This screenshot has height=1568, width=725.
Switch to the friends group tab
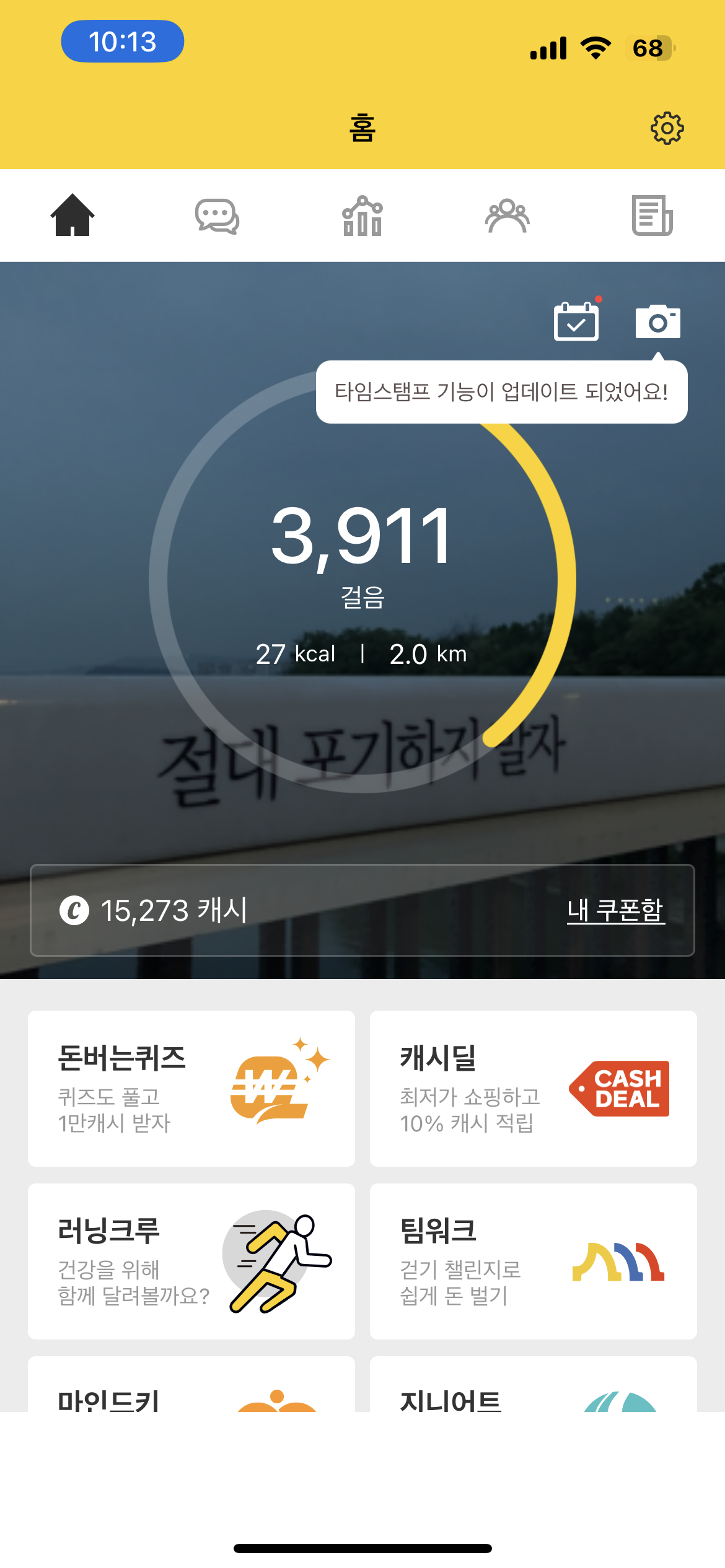click(x=507, y=216)
